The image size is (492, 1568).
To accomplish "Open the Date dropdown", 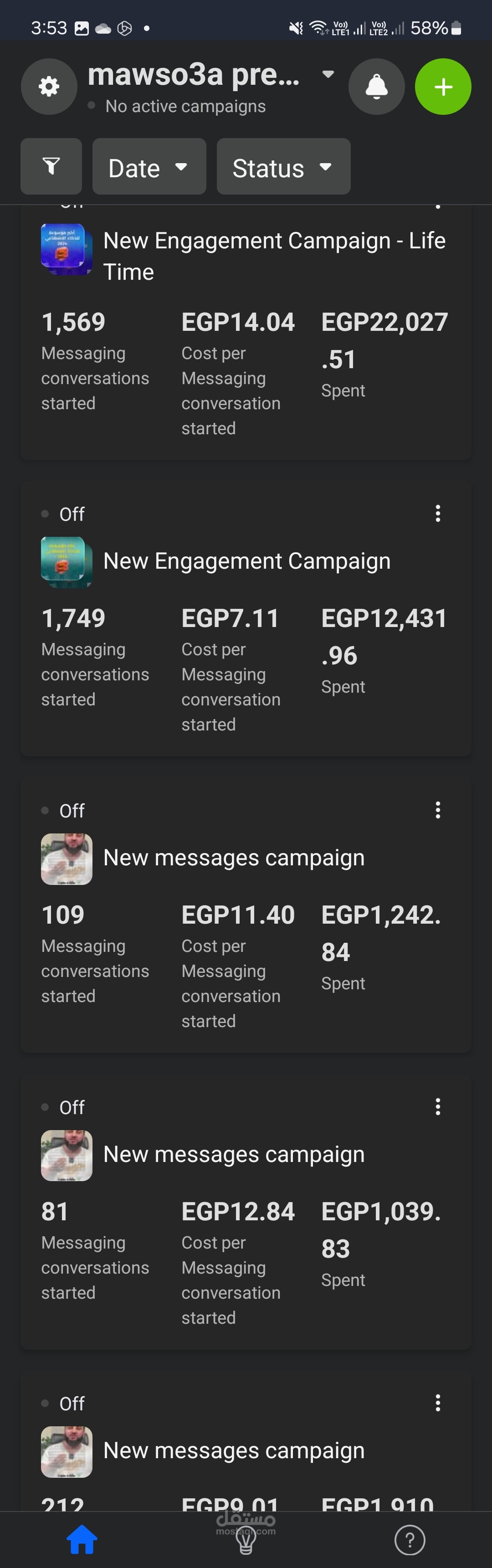I will click(x=149, y=167).
